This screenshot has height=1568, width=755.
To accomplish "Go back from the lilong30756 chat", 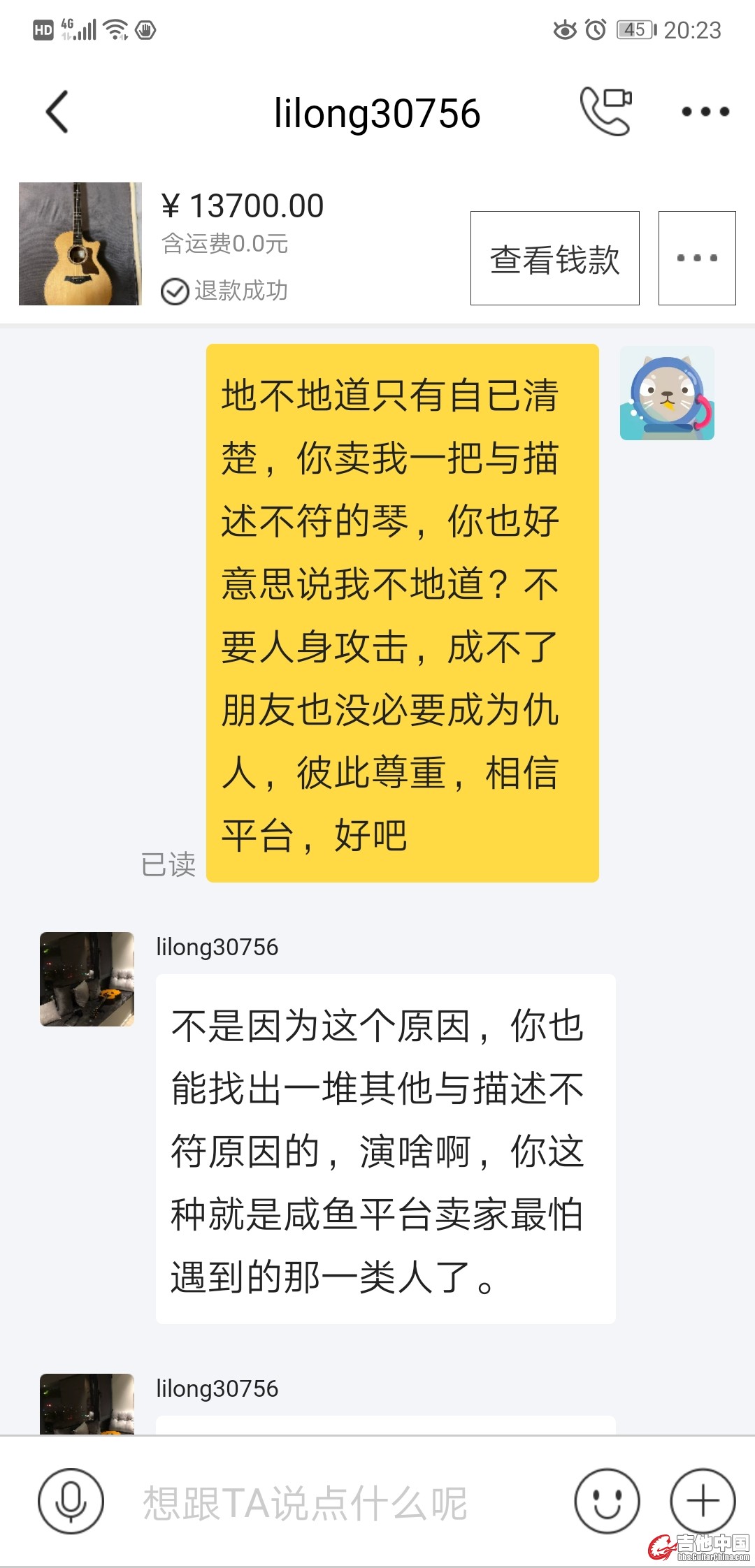I will coord(57,112).
